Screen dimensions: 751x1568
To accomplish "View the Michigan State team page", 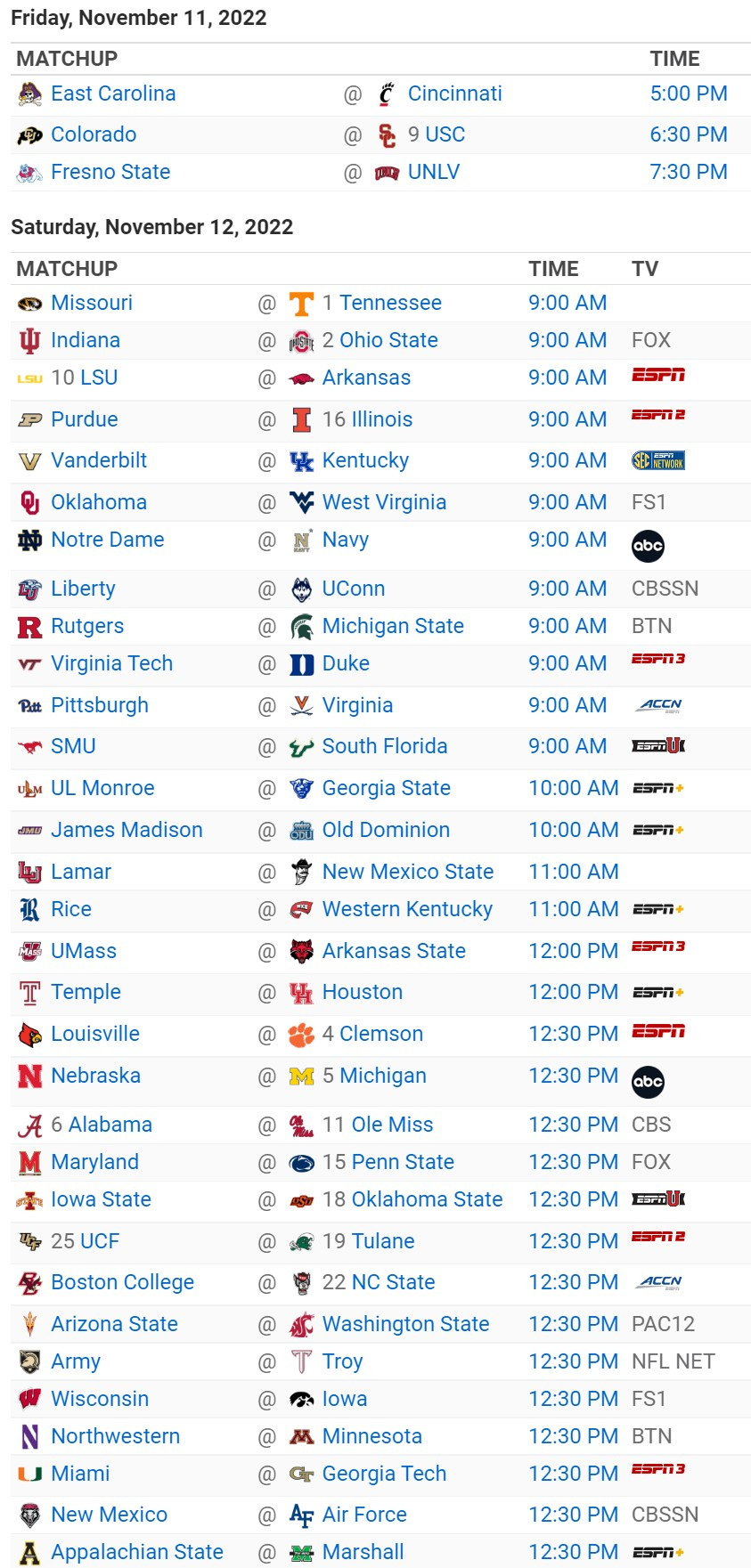I will coord(393,626).
